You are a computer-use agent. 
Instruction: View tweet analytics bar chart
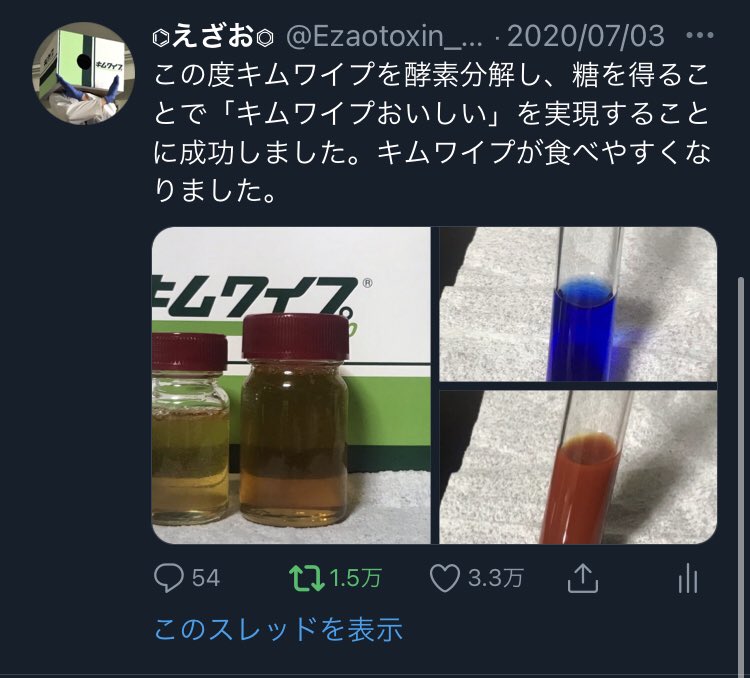click(x=687, y=578)
